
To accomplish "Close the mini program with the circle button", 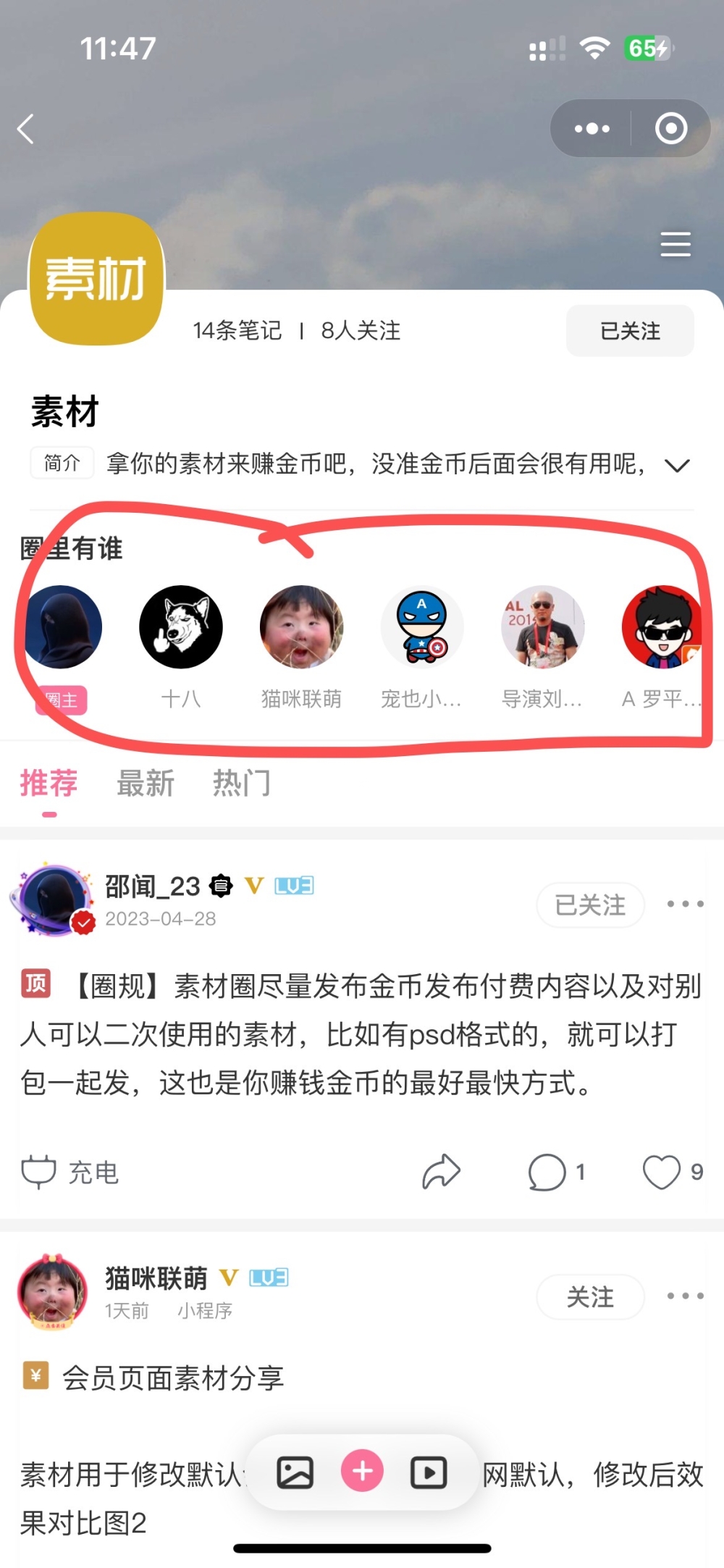I will coord(670,130).
